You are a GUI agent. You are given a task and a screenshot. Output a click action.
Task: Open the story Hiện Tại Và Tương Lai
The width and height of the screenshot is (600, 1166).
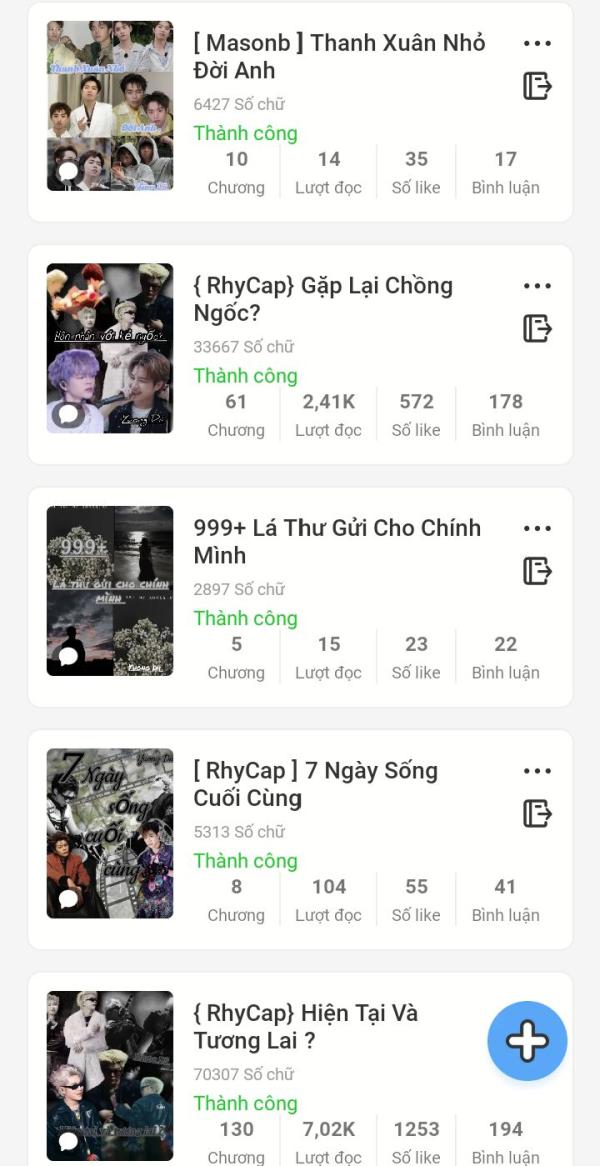pos(305,1026)
